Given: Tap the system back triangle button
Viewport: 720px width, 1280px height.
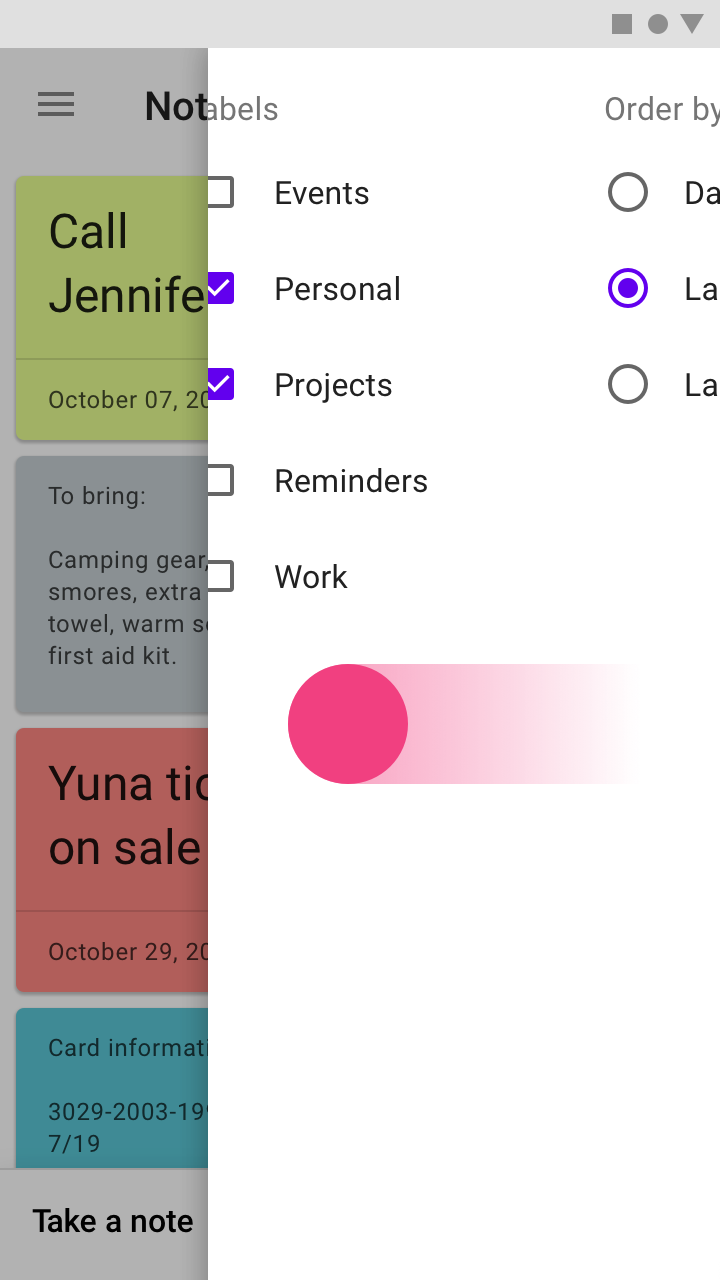Looking at the screenshot, I should pos(692,24).
